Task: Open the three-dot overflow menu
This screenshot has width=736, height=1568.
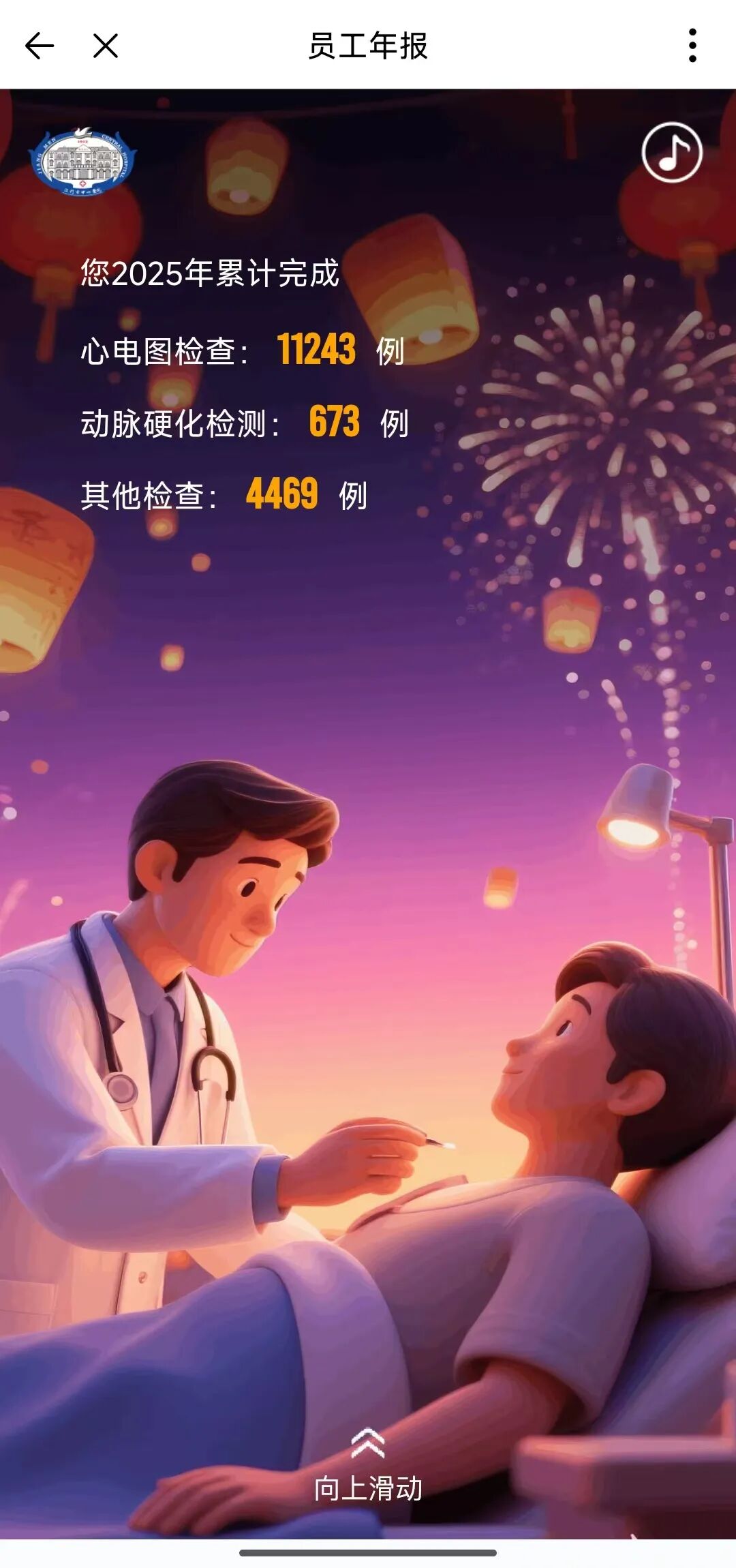Action: tap(692, 46)
